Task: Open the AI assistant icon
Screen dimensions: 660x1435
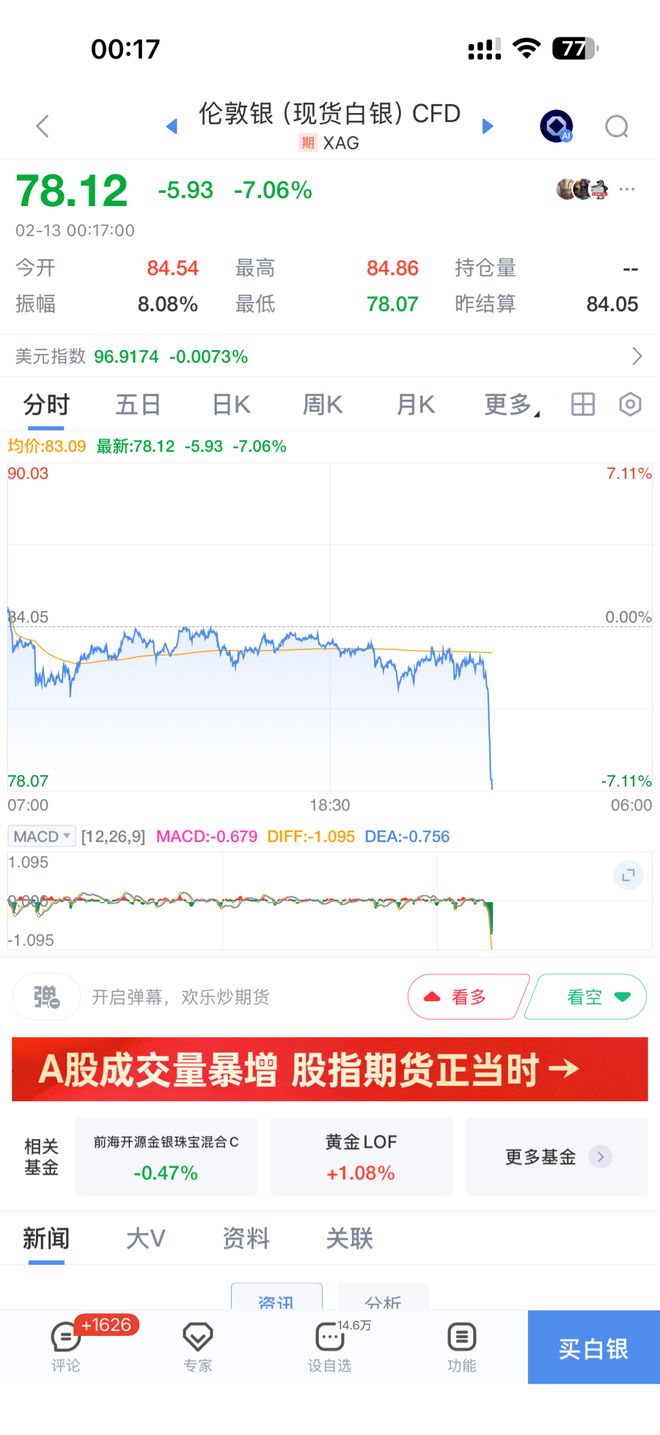Action: click(x=556, y=126)
